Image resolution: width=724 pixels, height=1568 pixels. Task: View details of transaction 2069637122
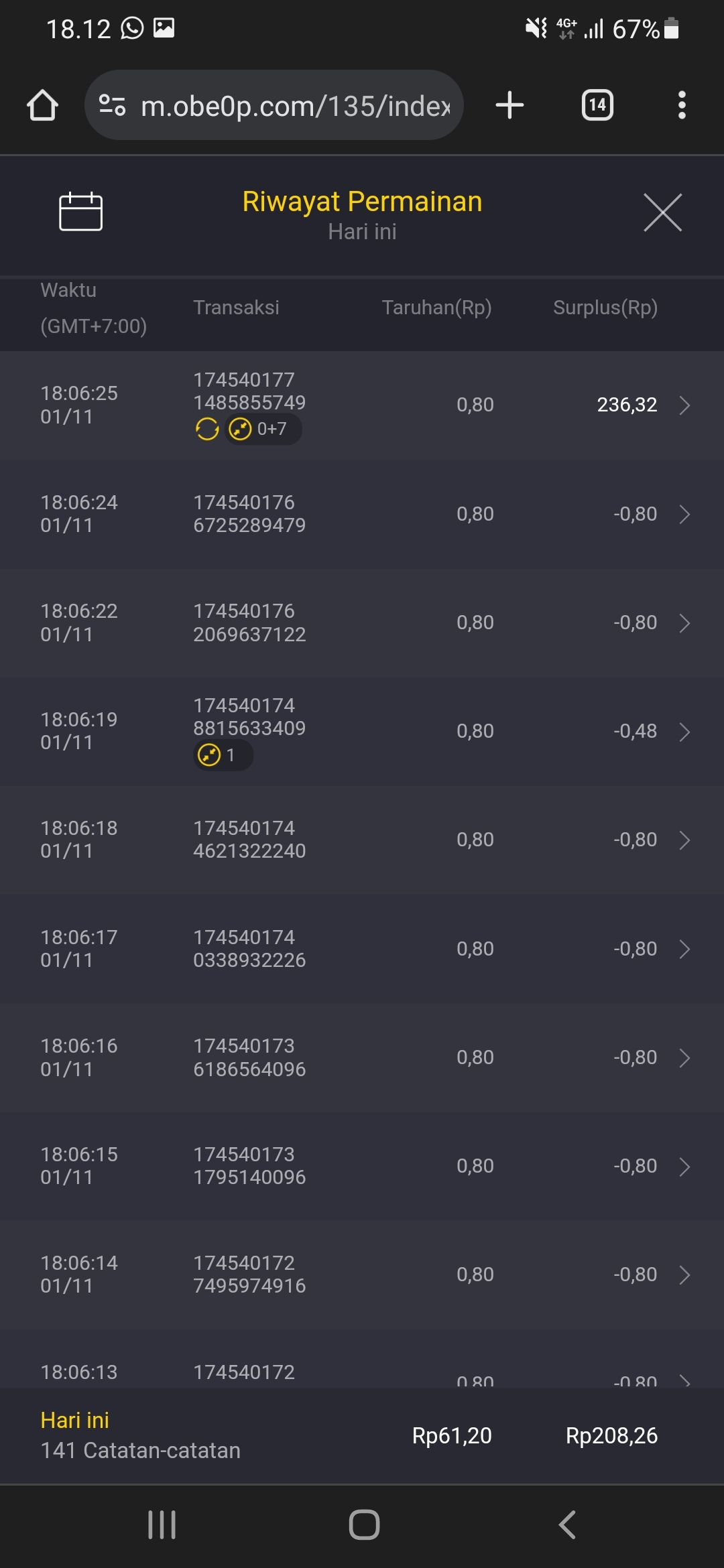pos(684,623)
